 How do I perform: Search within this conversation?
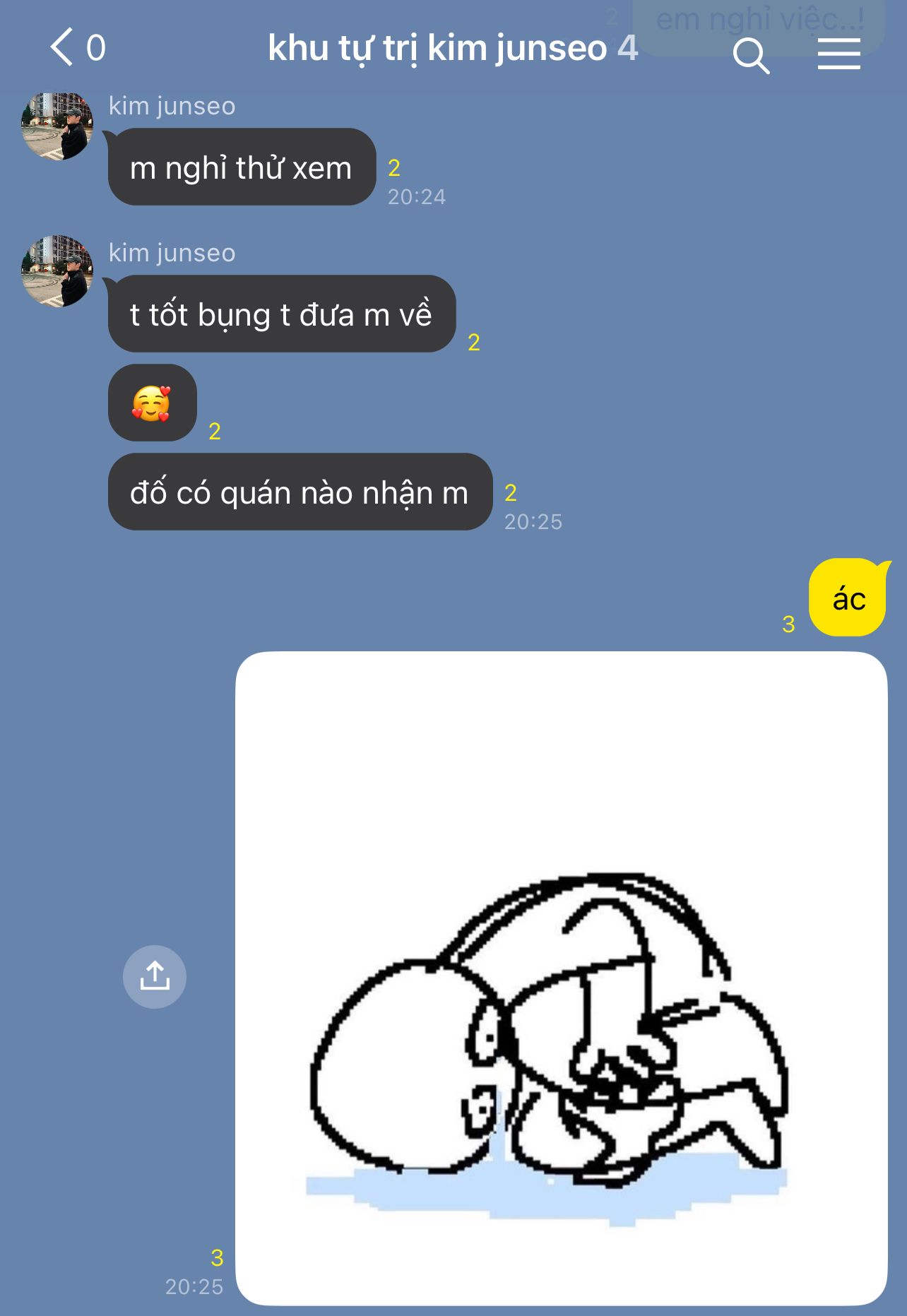[750, 55]
